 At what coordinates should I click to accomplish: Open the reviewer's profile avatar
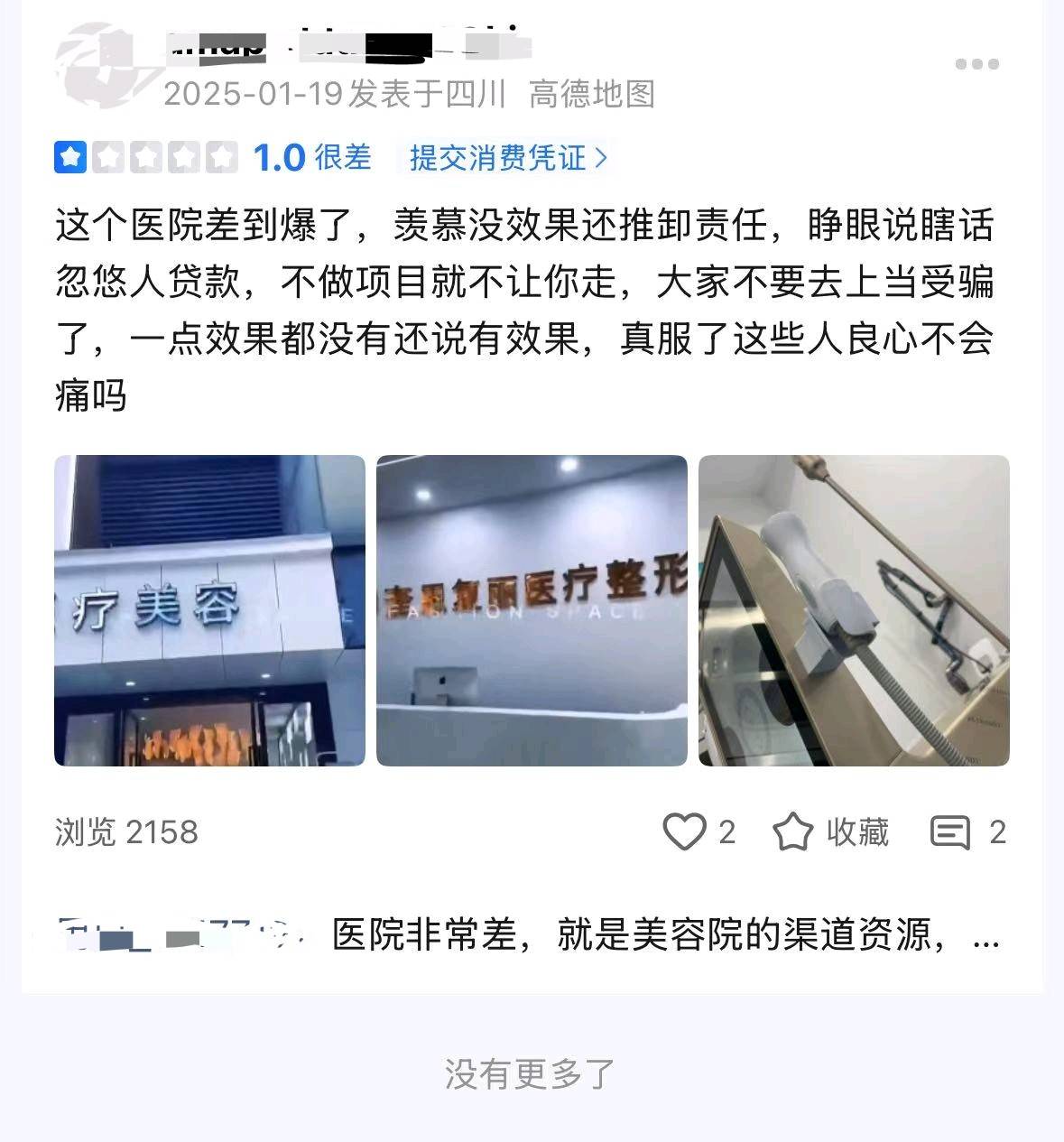pyautogui.click(x=99, y=65)
